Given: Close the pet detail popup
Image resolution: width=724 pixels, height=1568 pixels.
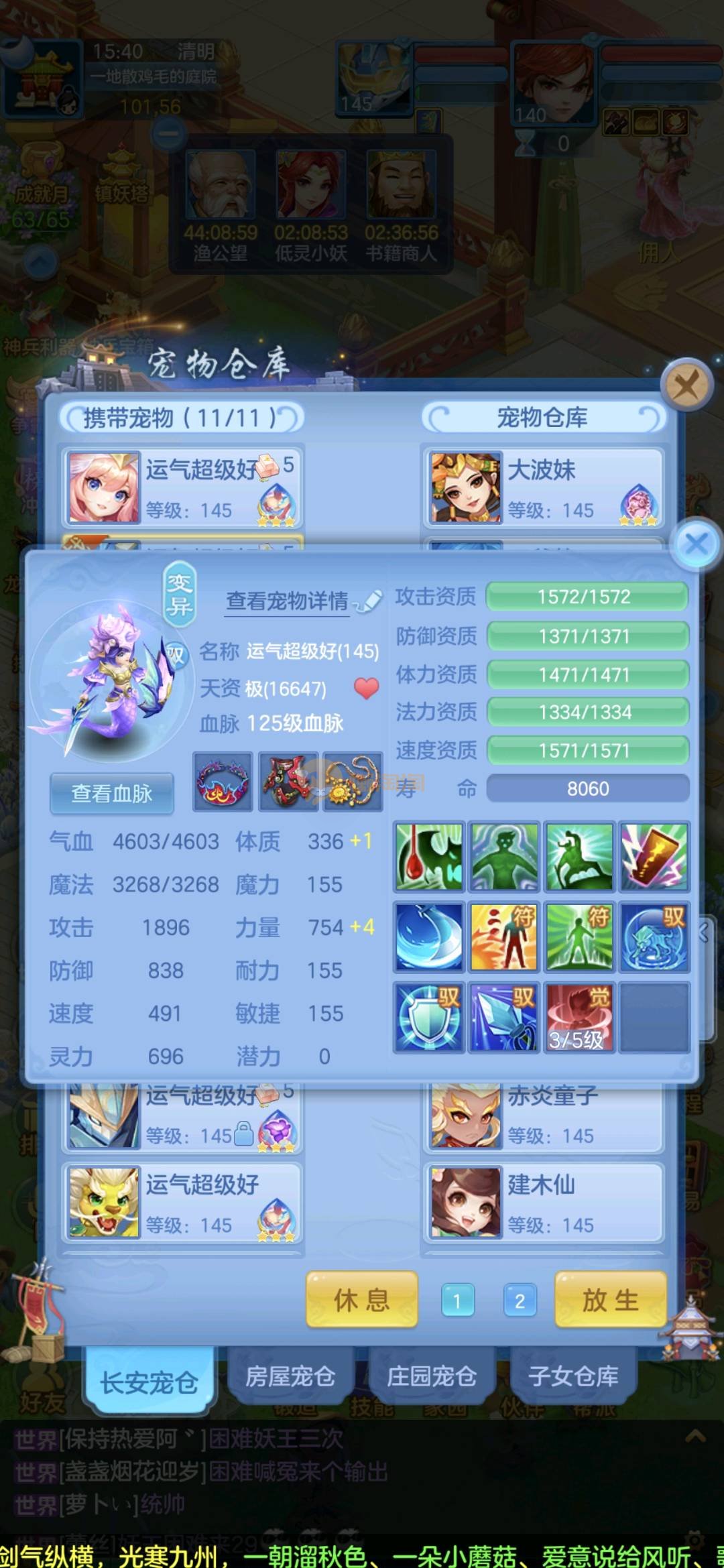Looking at the screenshot, I should click(697, 544).
